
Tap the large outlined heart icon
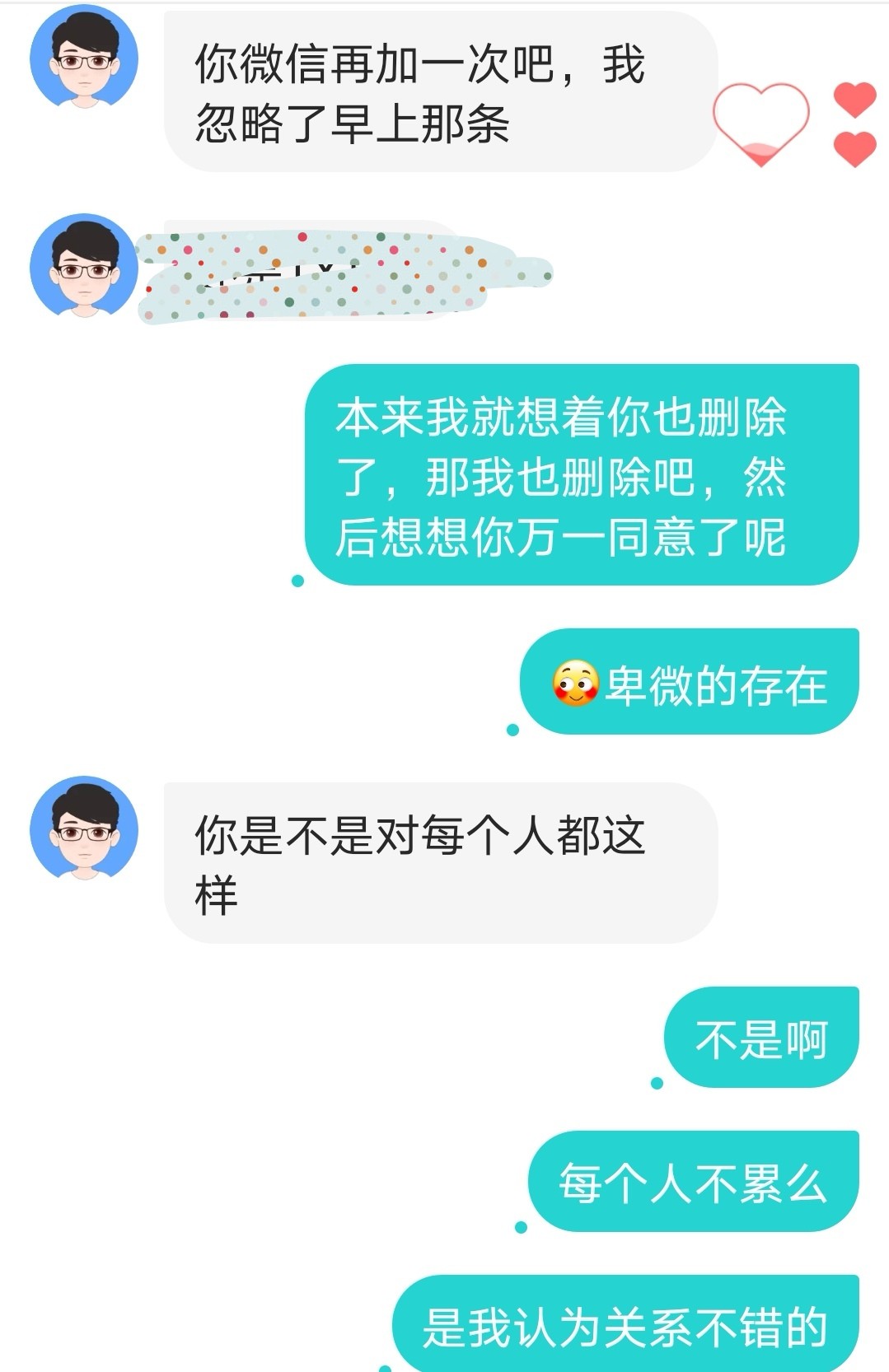[761, 122]
